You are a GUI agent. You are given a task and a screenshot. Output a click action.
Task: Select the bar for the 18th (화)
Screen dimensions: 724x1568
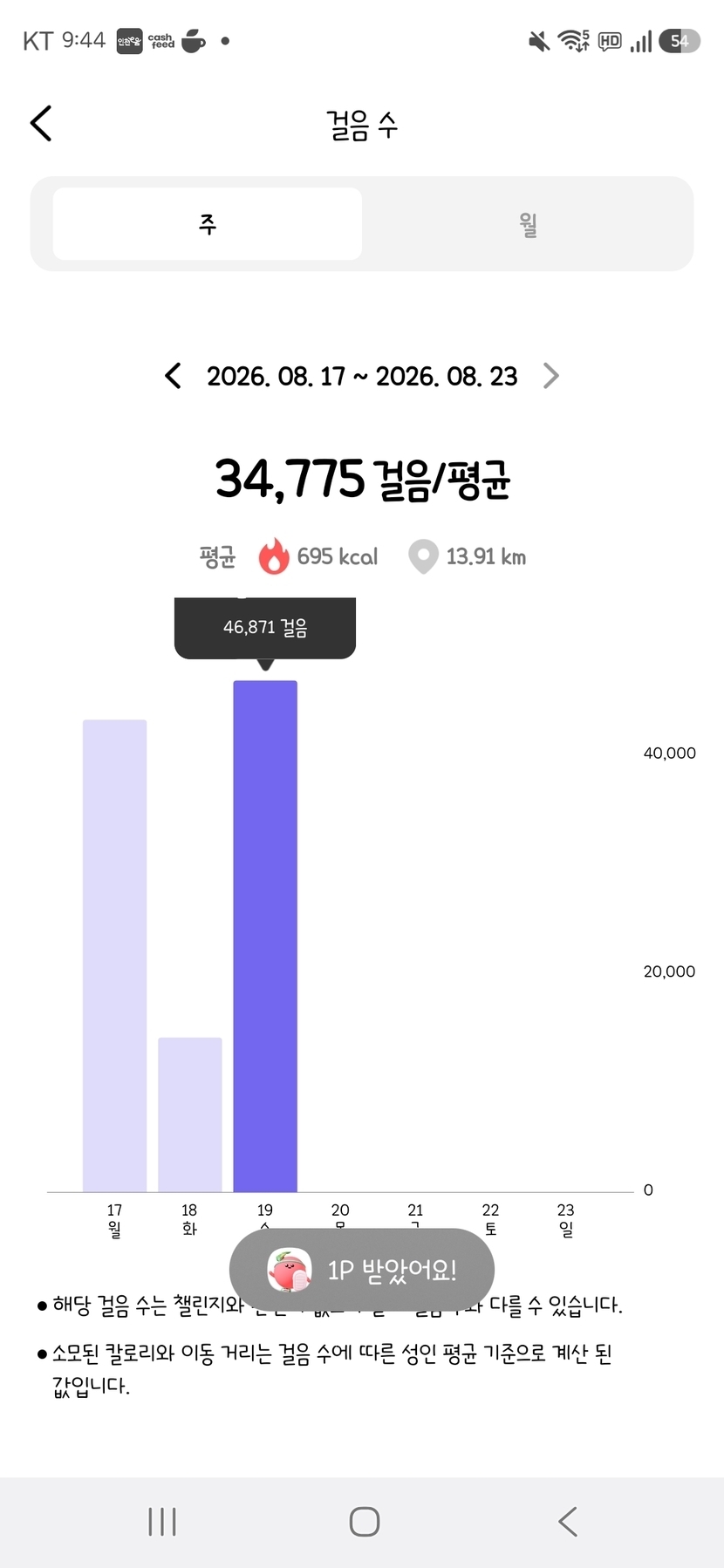pyautogui.click(x=189, y=1115)
